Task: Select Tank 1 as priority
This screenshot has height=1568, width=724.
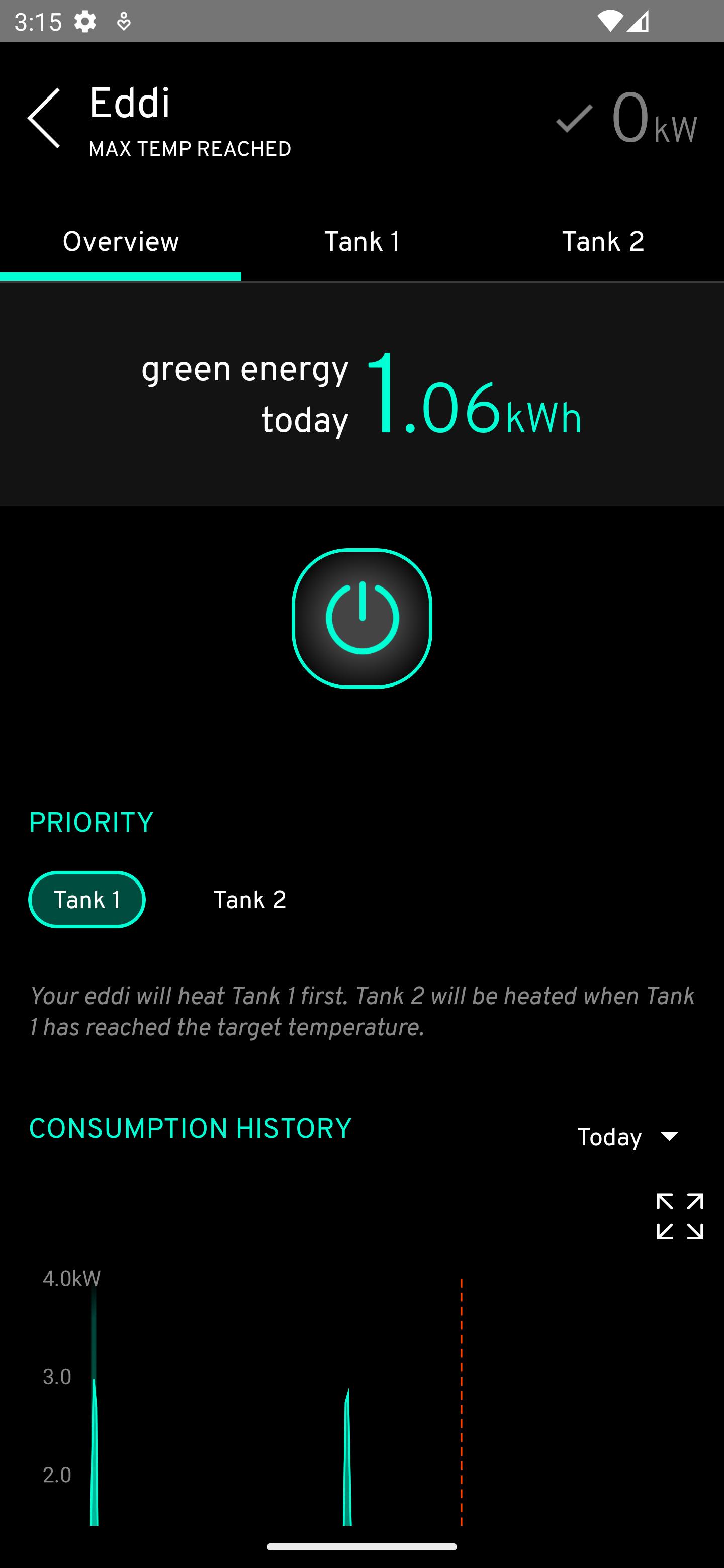Action: [87, 900]
